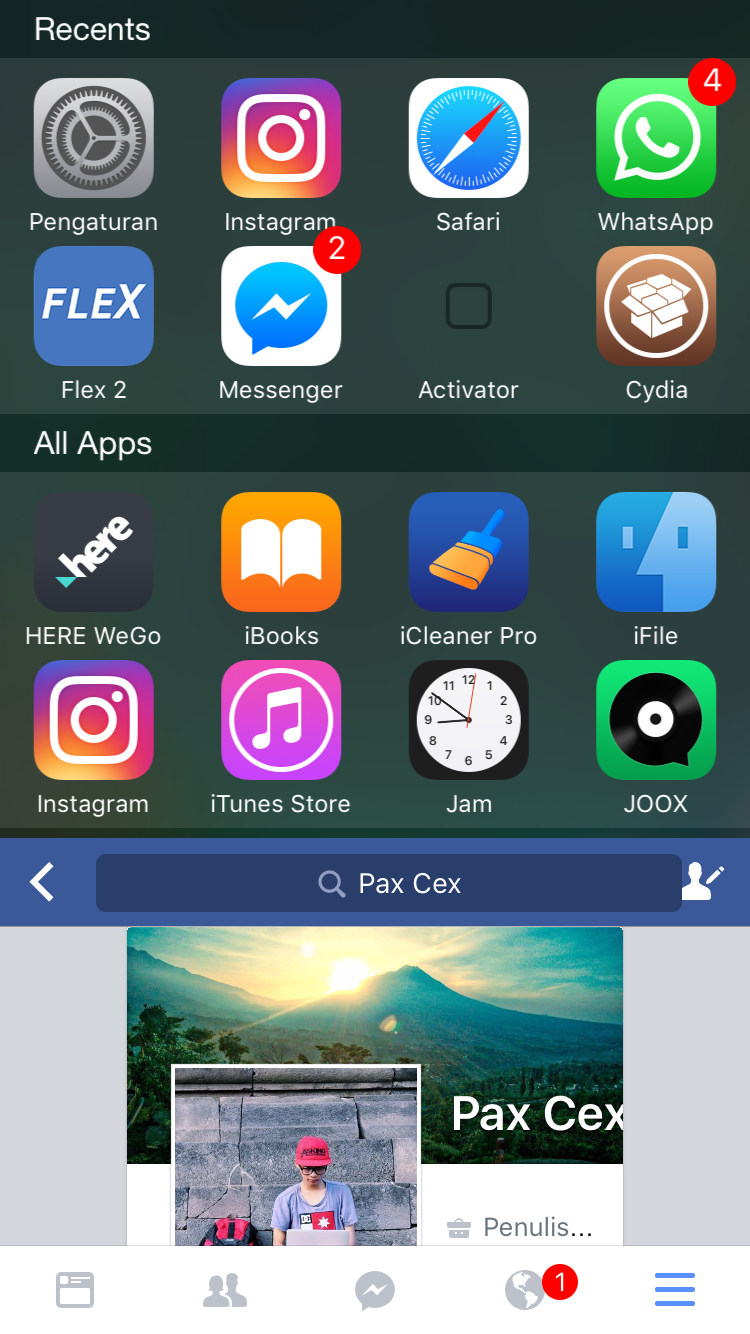Switch to the News Feed tab
The width and height of the screenshot is (750, 1334).
(75, 1290)
